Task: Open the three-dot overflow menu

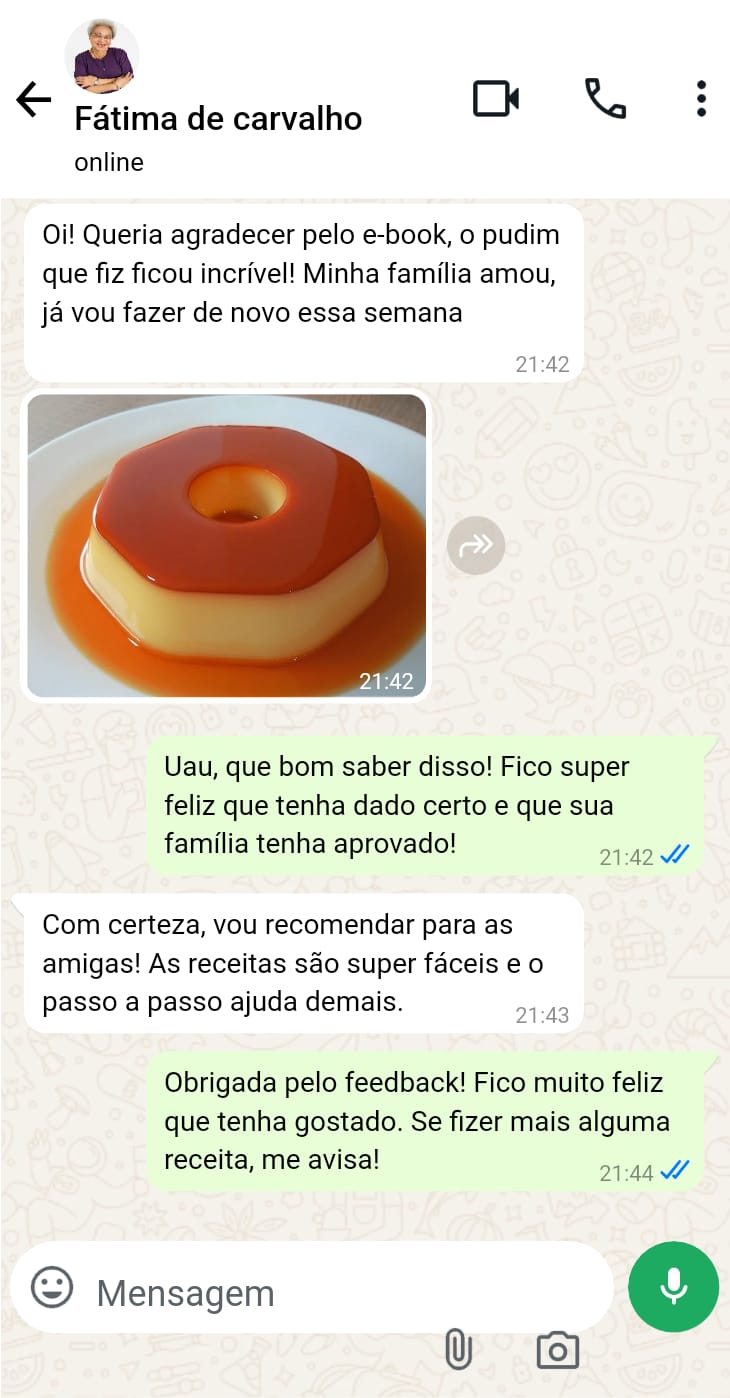Action: coord(701,99)
